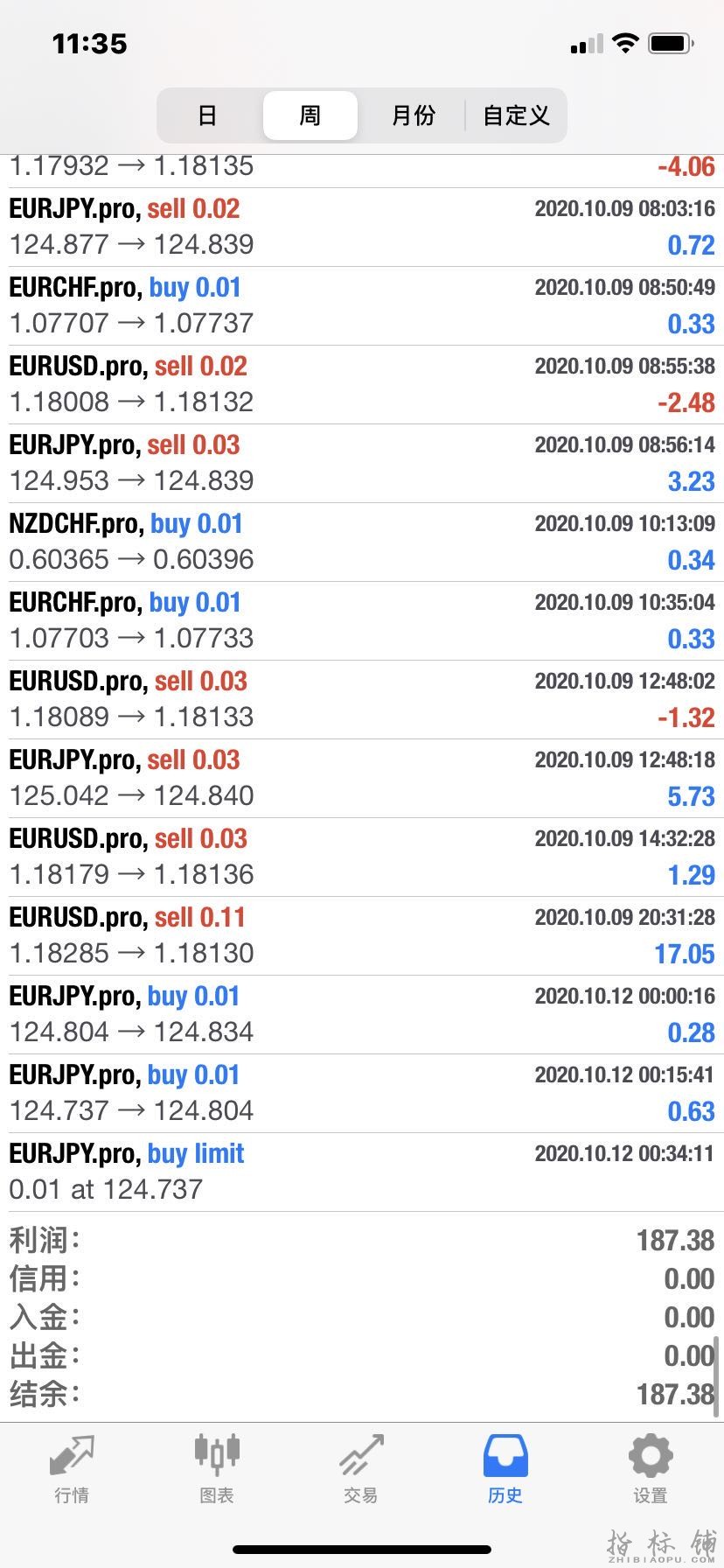The image size is (724, 1568).
Task: View the EURCHF.pro trade from 10:35:04
Action: (x=362, y=620)
